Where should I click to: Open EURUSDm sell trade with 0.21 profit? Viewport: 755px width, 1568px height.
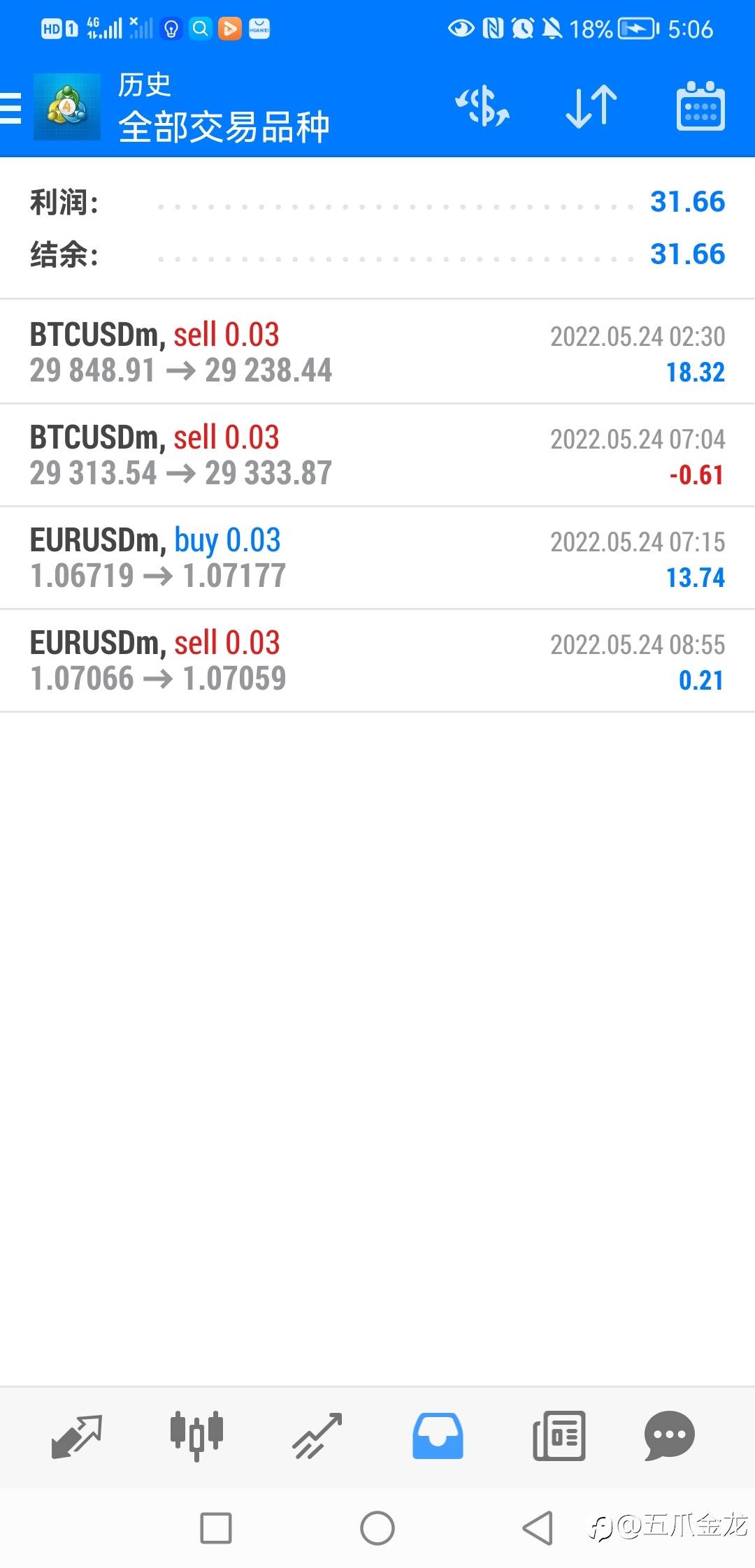[377, 660]
